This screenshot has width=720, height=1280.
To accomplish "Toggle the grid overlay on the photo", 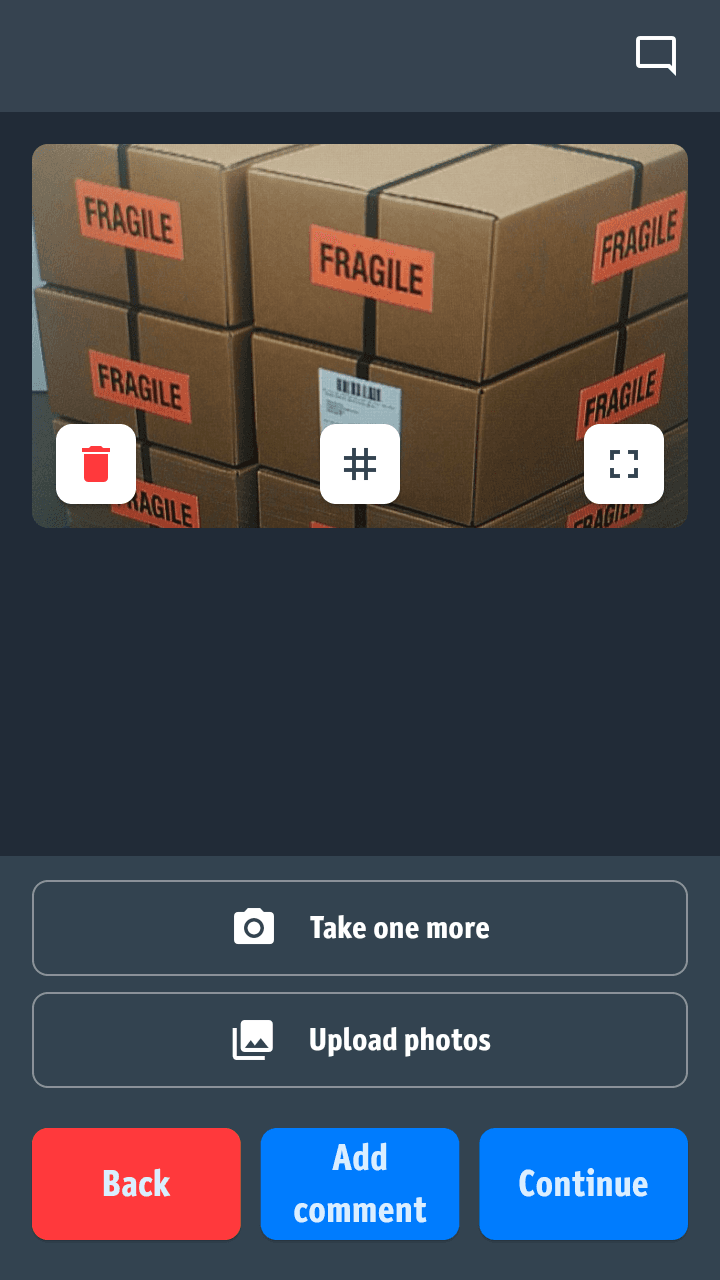I will pos(360,464).
